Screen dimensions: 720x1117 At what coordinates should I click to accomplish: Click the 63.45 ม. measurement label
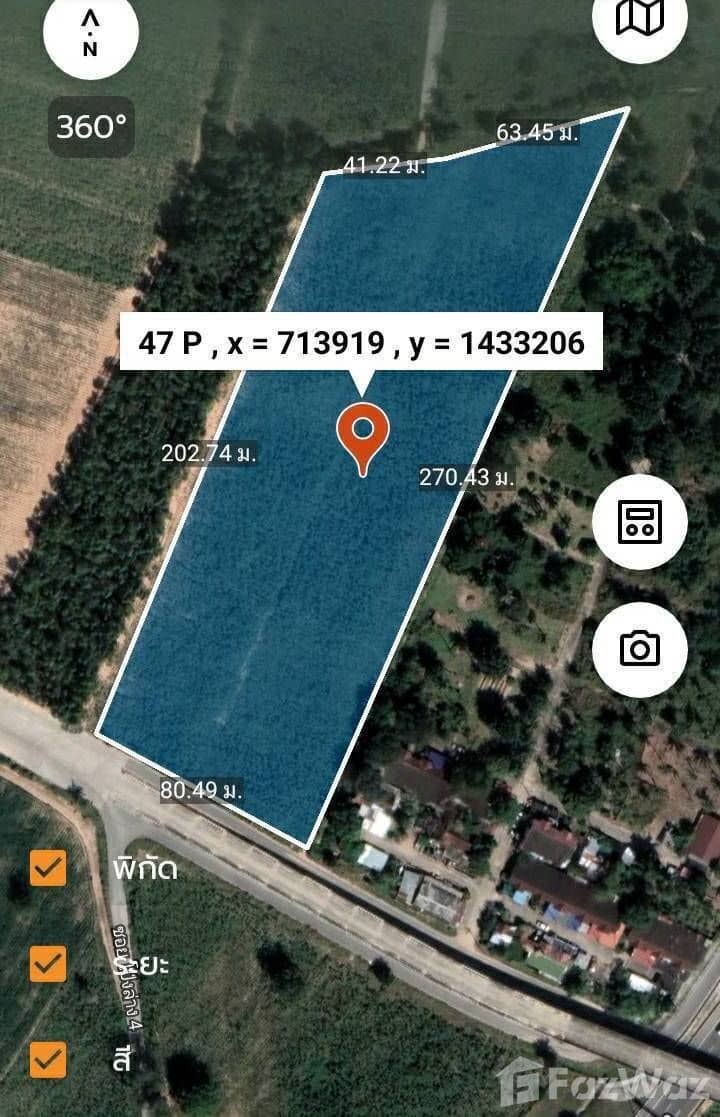(x=536, y=131)
